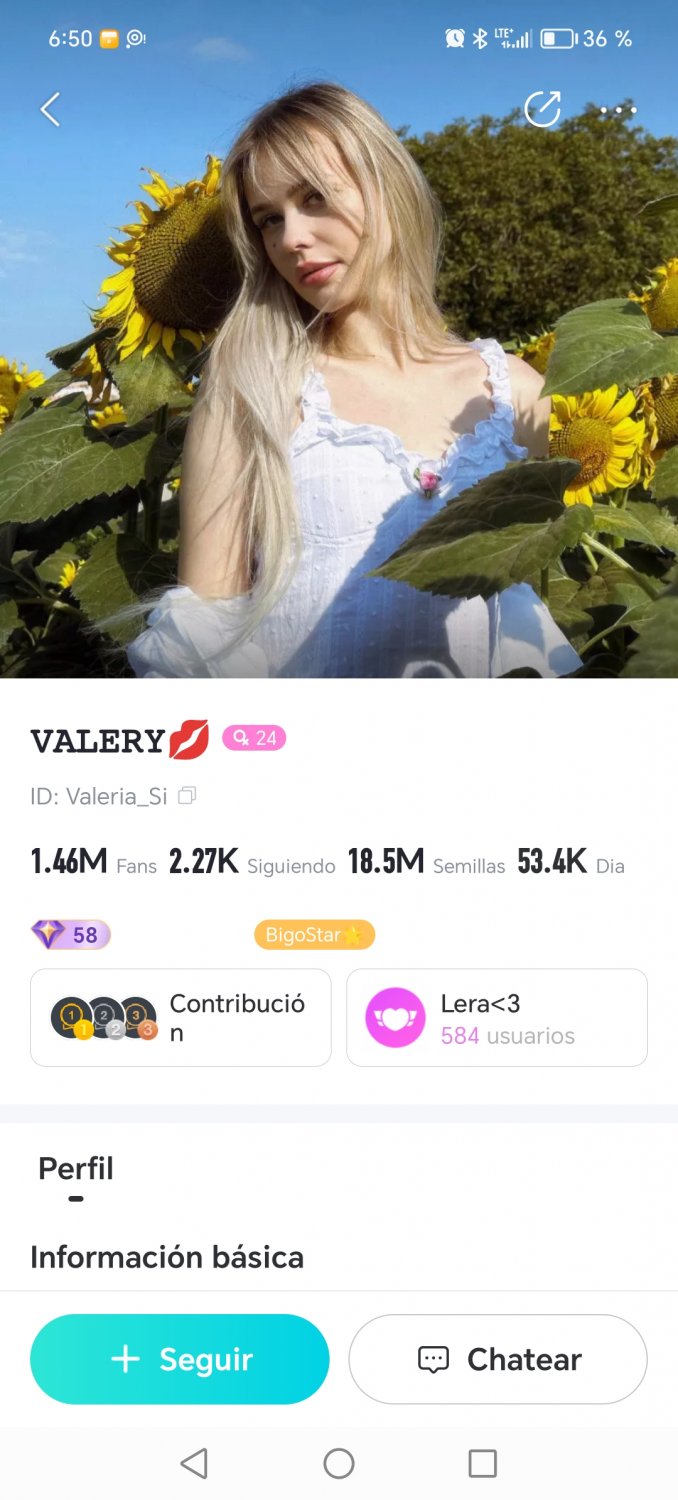Tap the system home button
This screenshot has height=1500, width=678.
pyautogui.click(x=339, y=1464)
